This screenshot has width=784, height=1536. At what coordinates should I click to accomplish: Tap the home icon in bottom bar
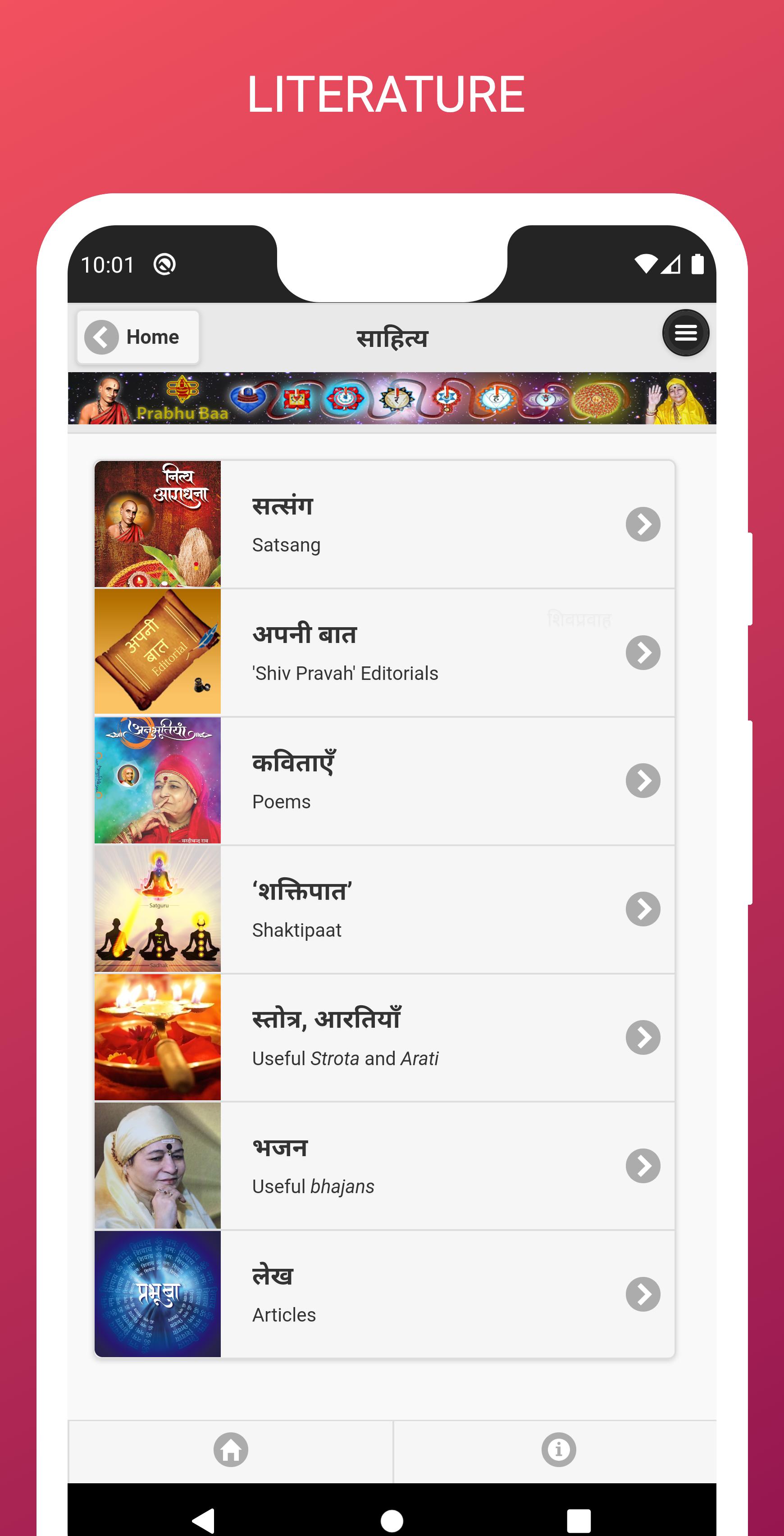click(x=231, y=1449)
